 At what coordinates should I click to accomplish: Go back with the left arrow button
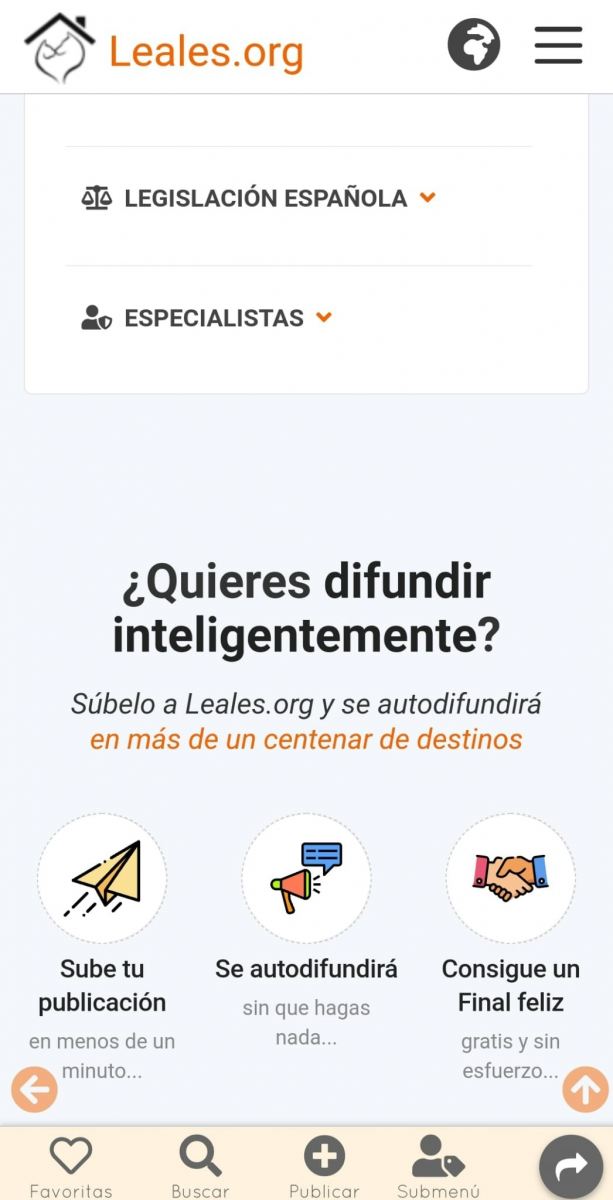(35, 1089)
